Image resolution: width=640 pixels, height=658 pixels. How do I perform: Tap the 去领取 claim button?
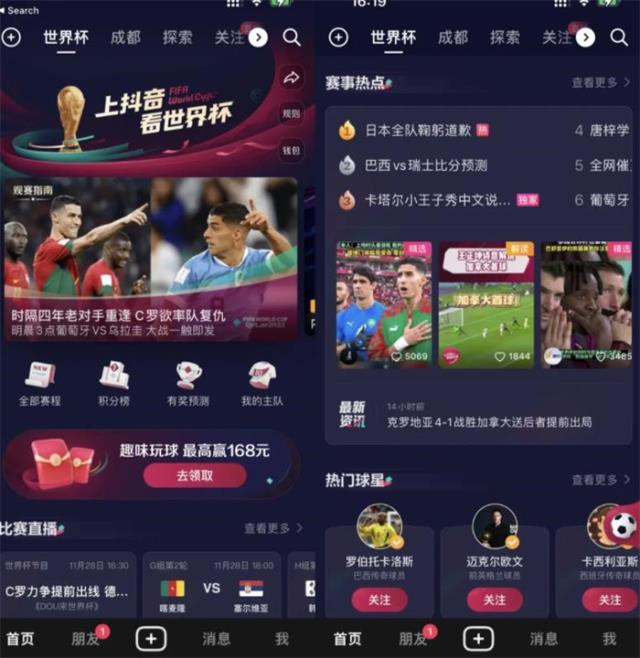pyautogui.click(x=196, y=476)
